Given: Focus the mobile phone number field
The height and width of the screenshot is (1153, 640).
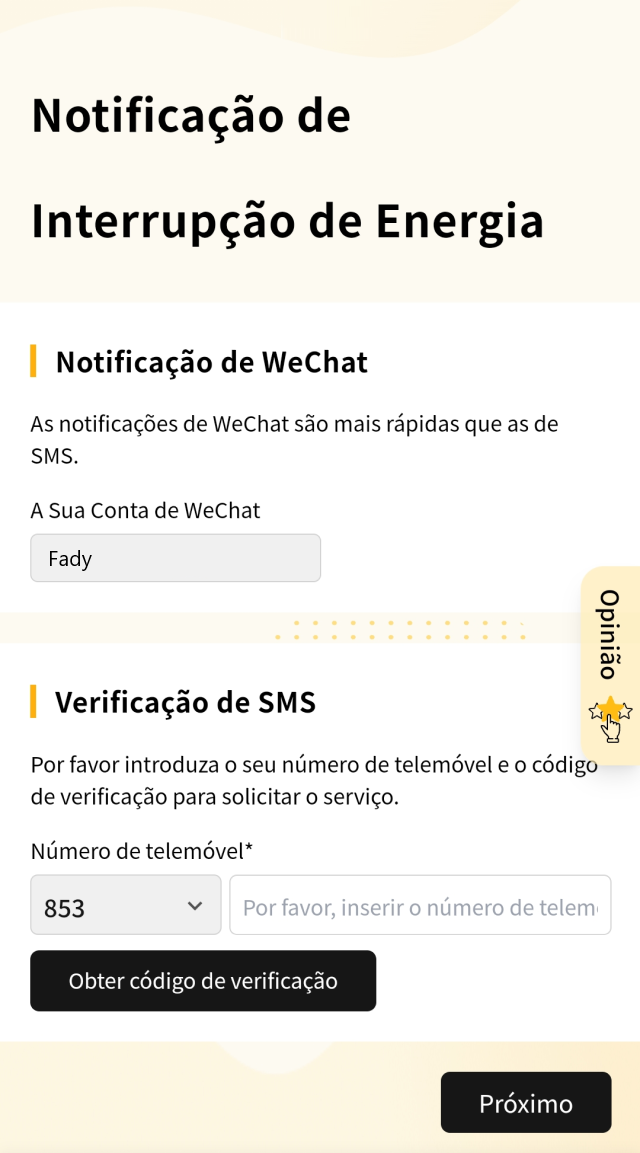Looking at the screenshot, I should click(x=420, y=904).
